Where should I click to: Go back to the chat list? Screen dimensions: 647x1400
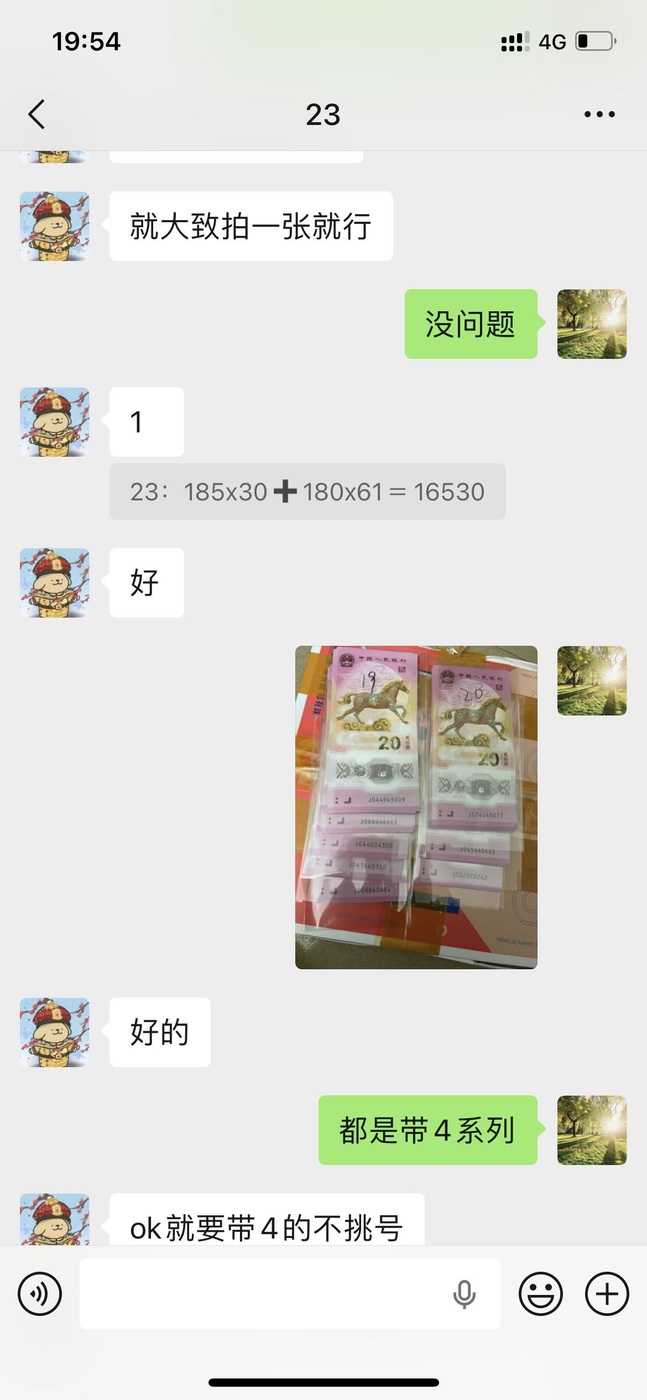[x=37, y=114]
